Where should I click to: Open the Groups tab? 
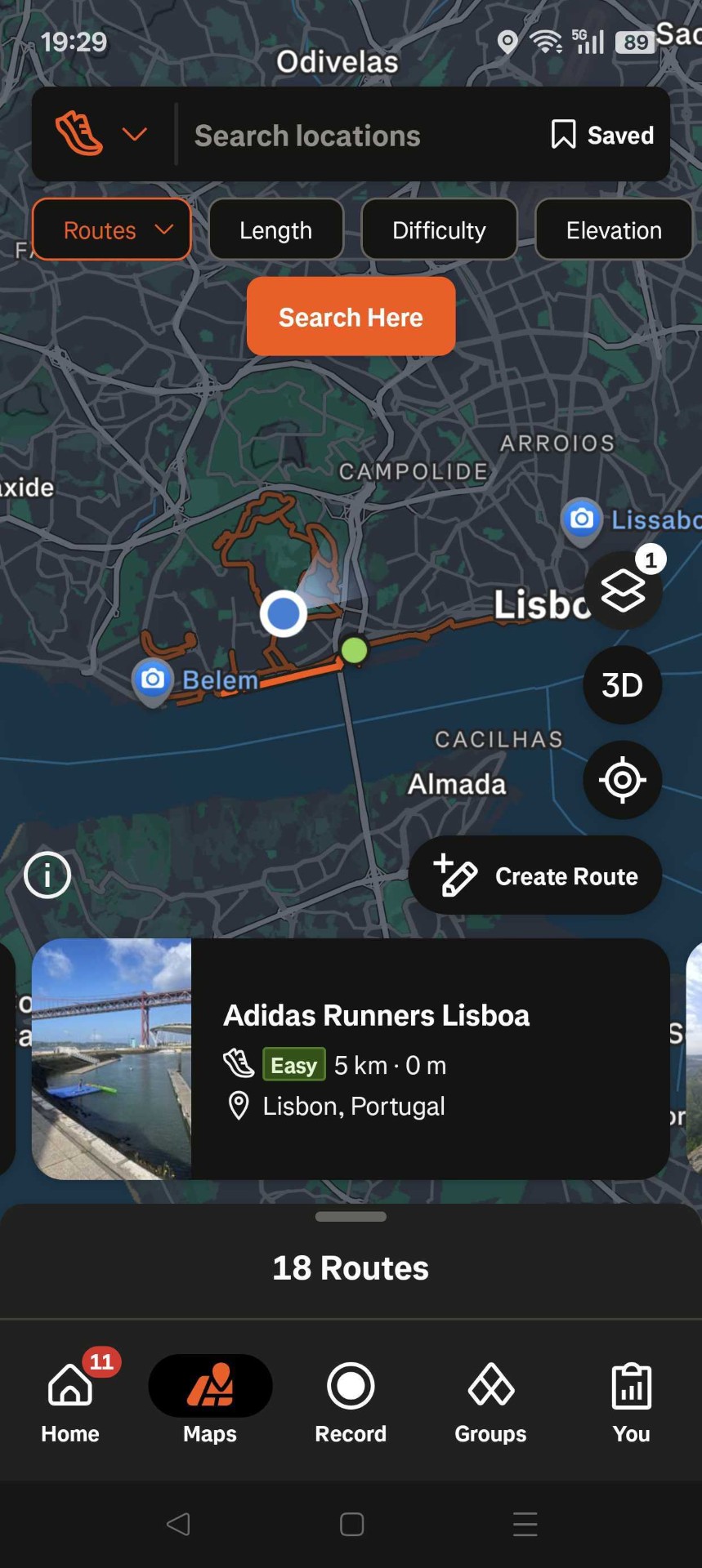point(490,1401)
